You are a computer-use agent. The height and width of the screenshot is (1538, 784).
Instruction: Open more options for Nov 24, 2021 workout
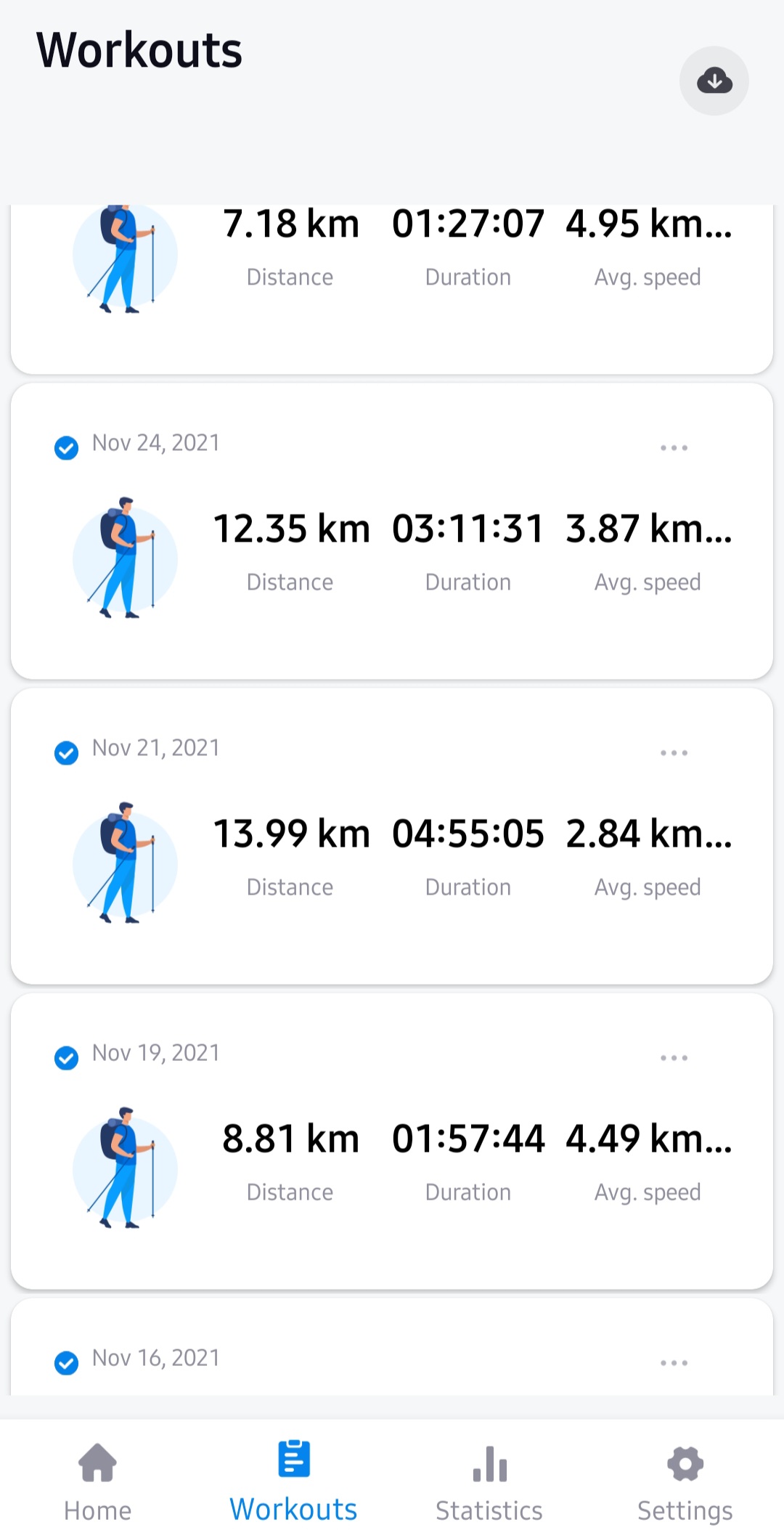tap(674, 448)
